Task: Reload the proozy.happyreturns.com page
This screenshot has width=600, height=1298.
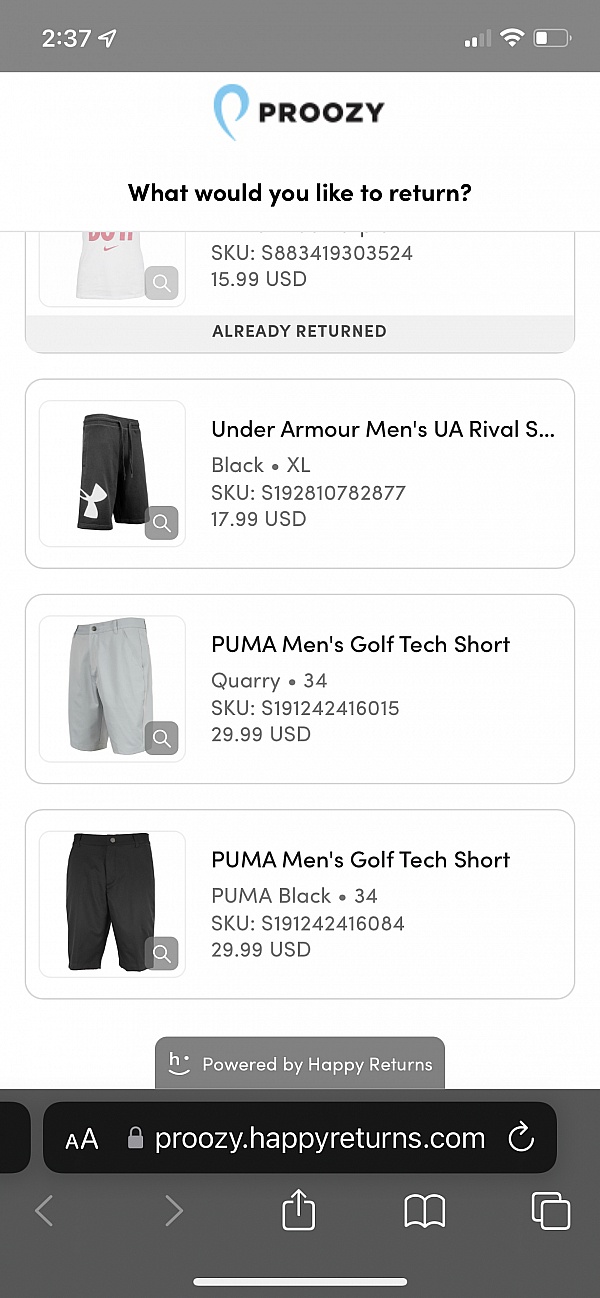Action: [x=520, y=1138]
